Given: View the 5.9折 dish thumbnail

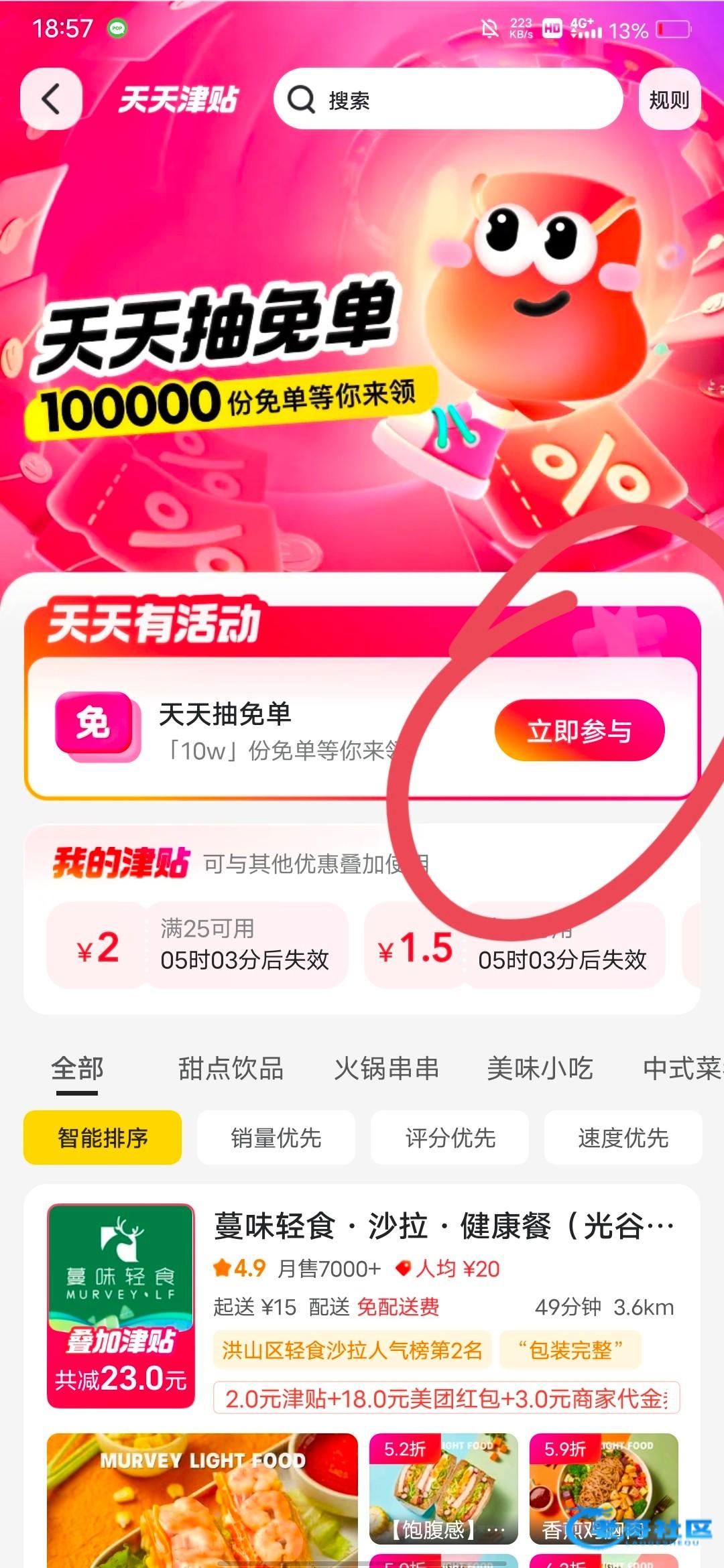Looking at the screenshot, I should (x=603, y=1488).
